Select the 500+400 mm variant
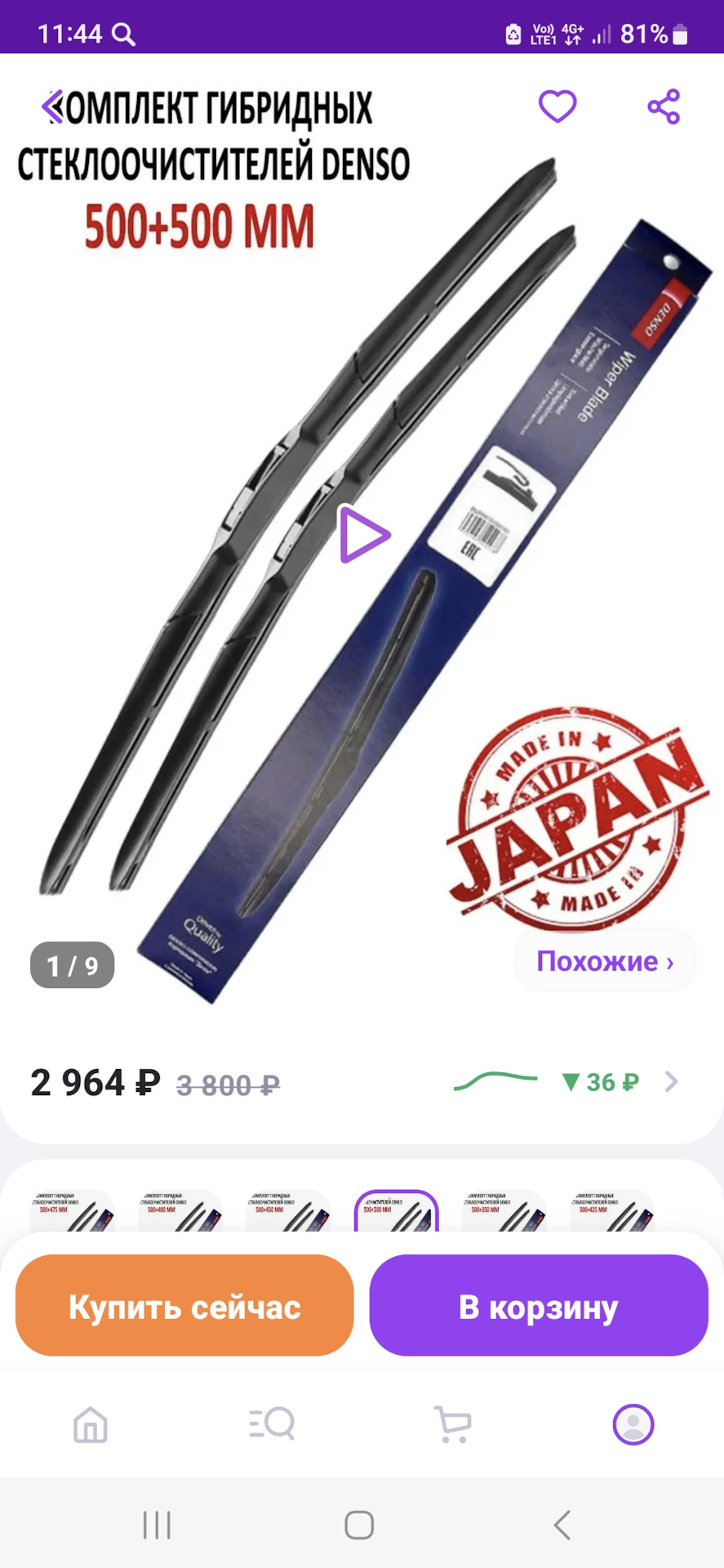Viewport: 724px width, 1568px height. [x=180, y=1211]
